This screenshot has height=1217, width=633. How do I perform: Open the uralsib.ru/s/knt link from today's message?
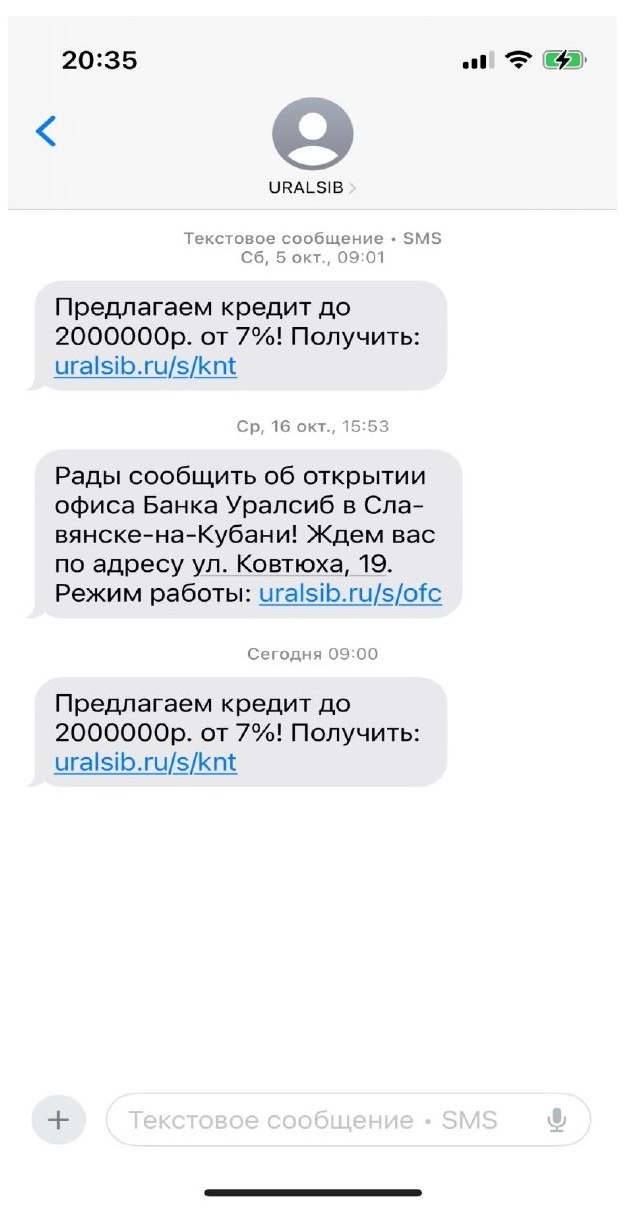[x=145, y=763]
